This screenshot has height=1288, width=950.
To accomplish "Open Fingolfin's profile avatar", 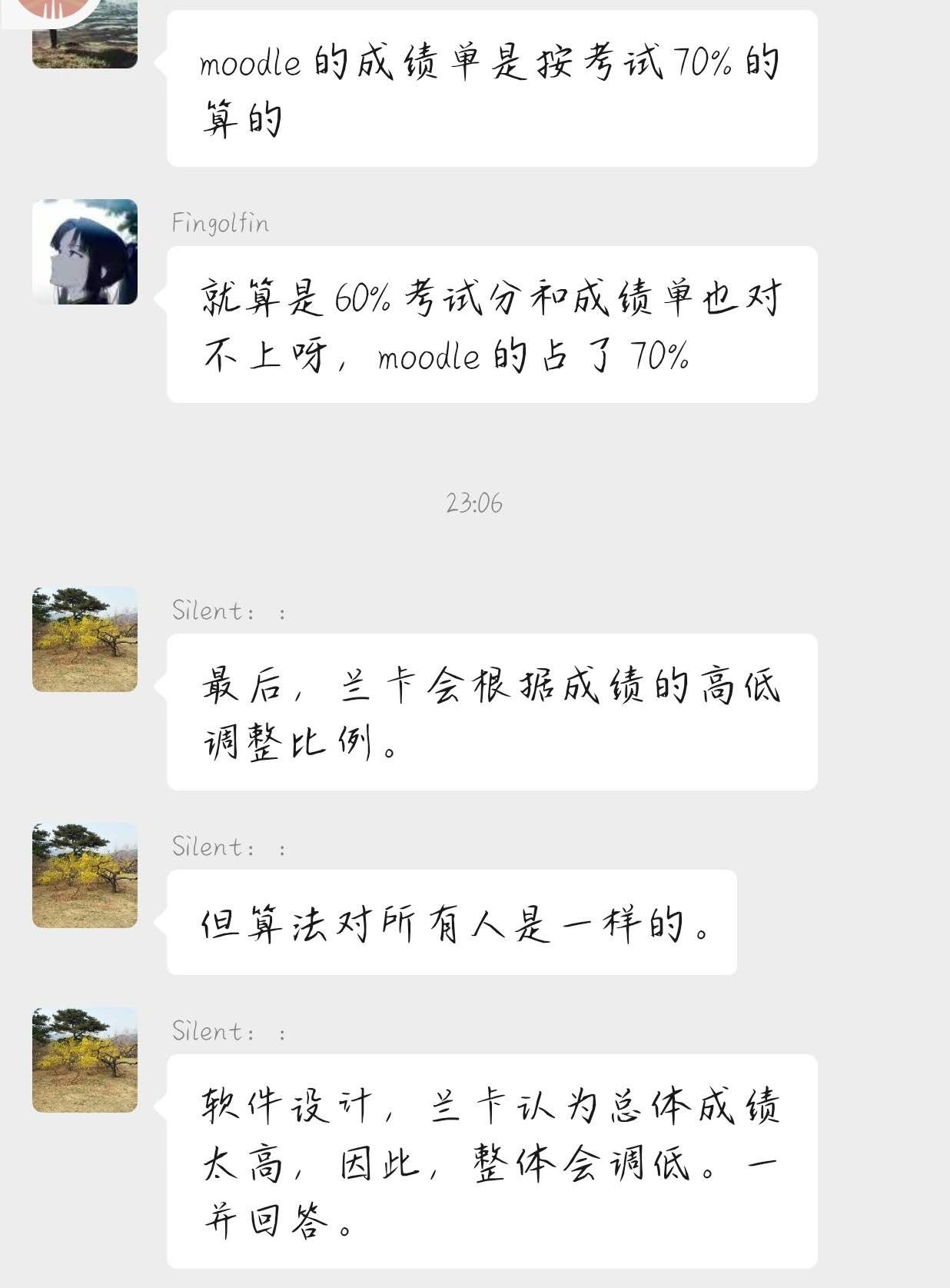I will coord(85,251).
